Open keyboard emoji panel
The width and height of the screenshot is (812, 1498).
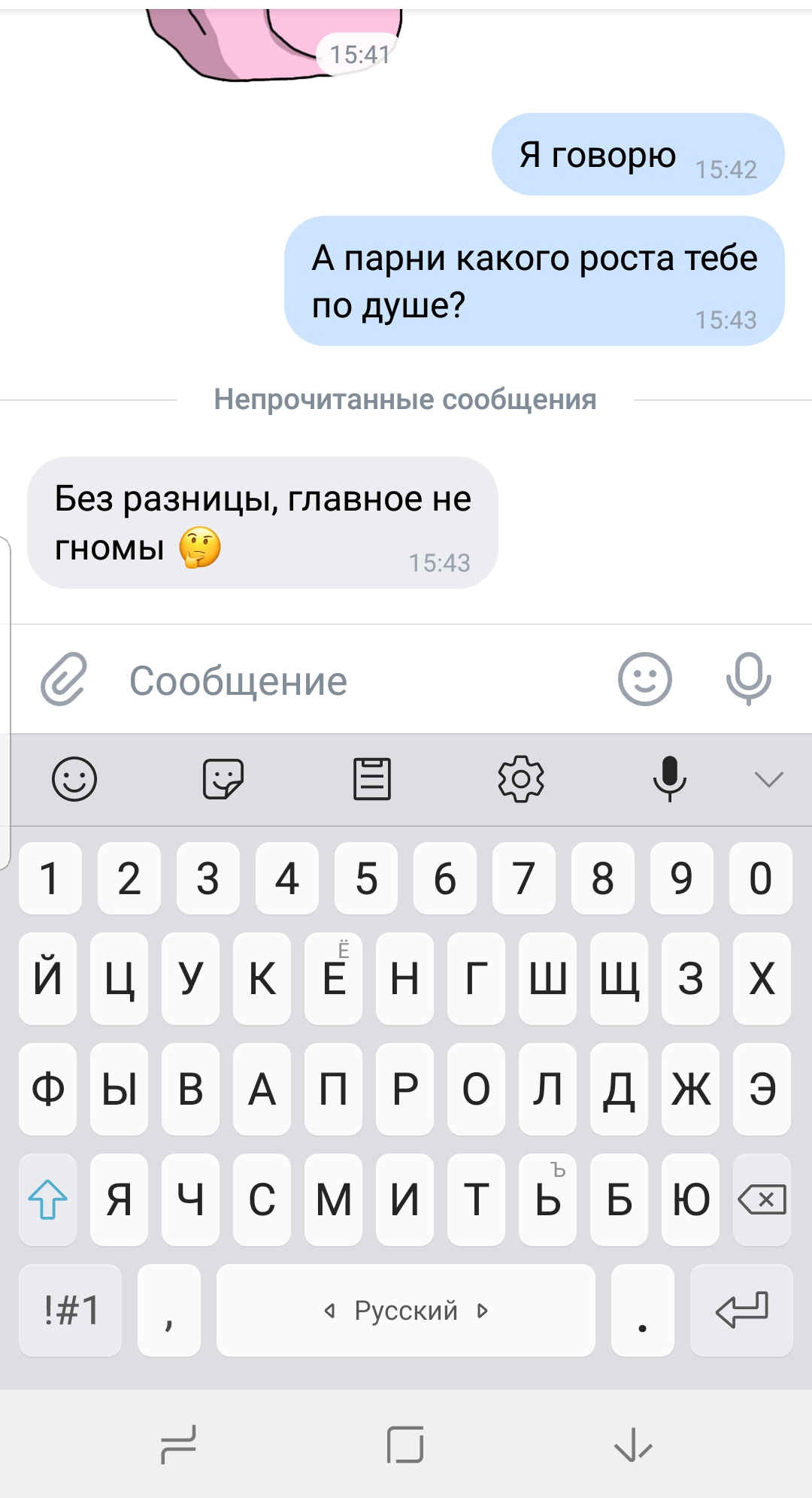coord(74,779)
